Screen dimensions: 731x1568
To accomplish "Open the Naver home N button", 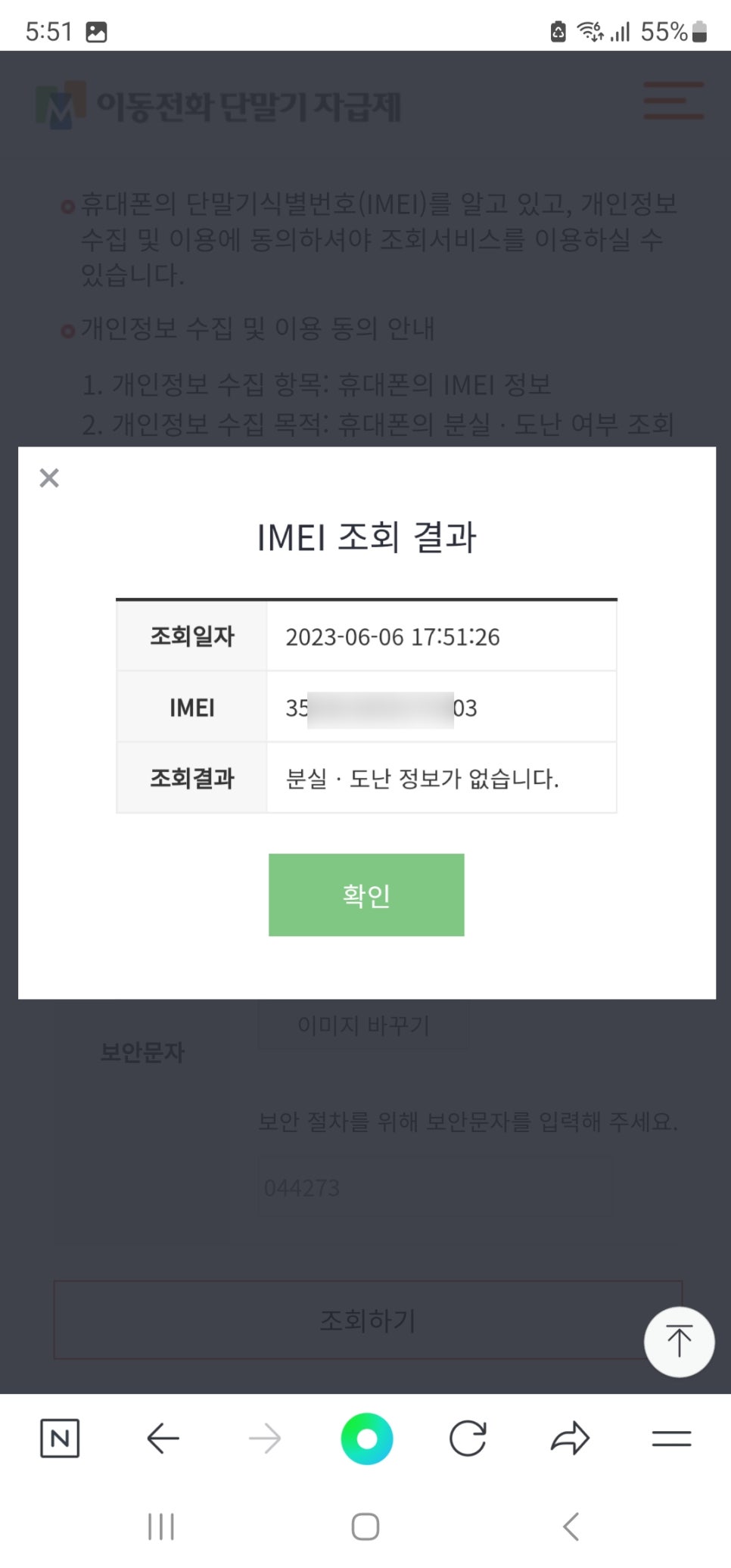I will tap(60, 1438).
